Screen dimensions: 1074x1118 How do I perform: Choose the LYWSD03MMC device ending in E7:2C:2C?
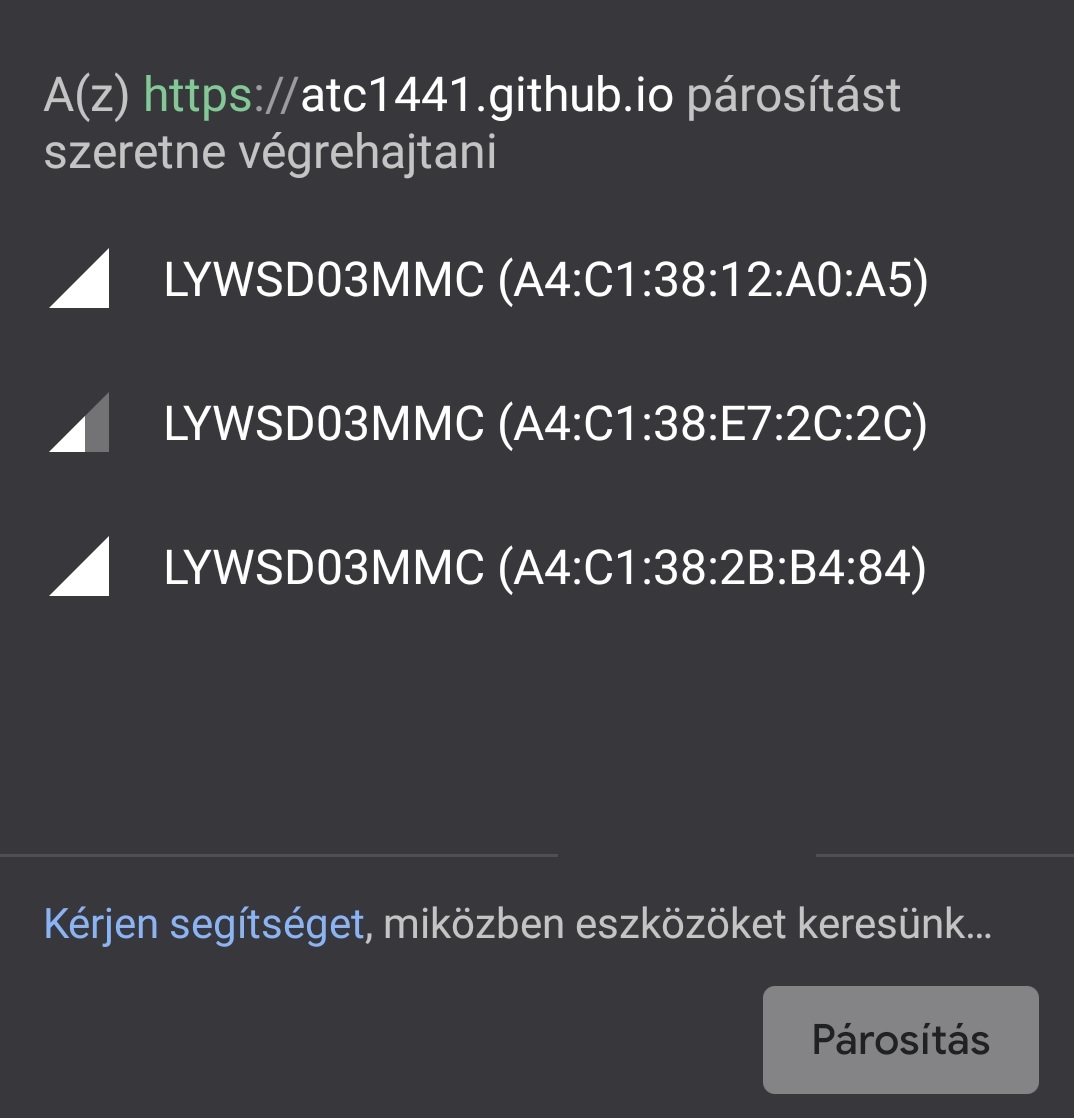click(x=546, y=426)
